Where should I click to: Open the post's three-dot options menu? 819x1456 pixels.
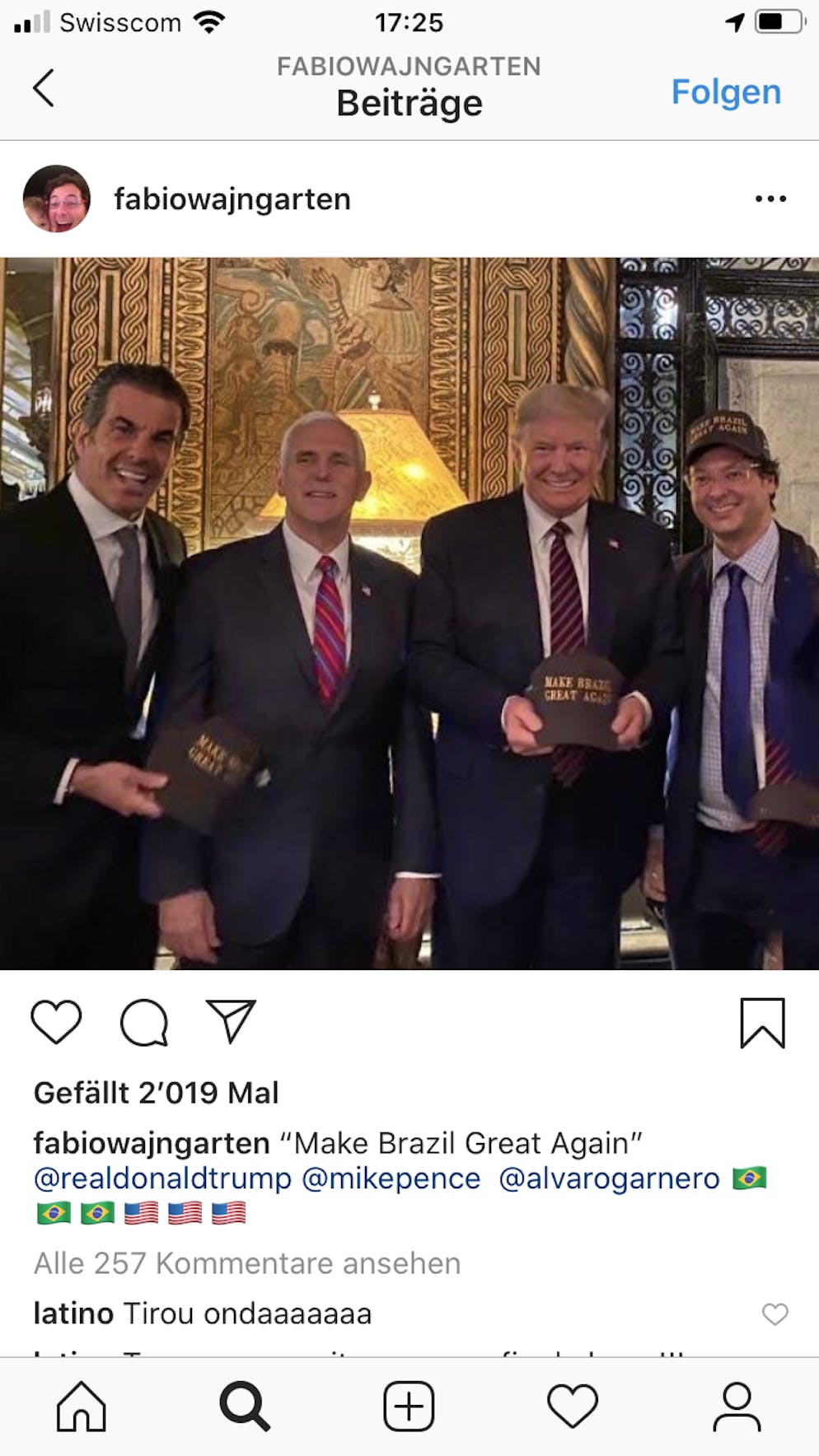[x=770, y=198]
